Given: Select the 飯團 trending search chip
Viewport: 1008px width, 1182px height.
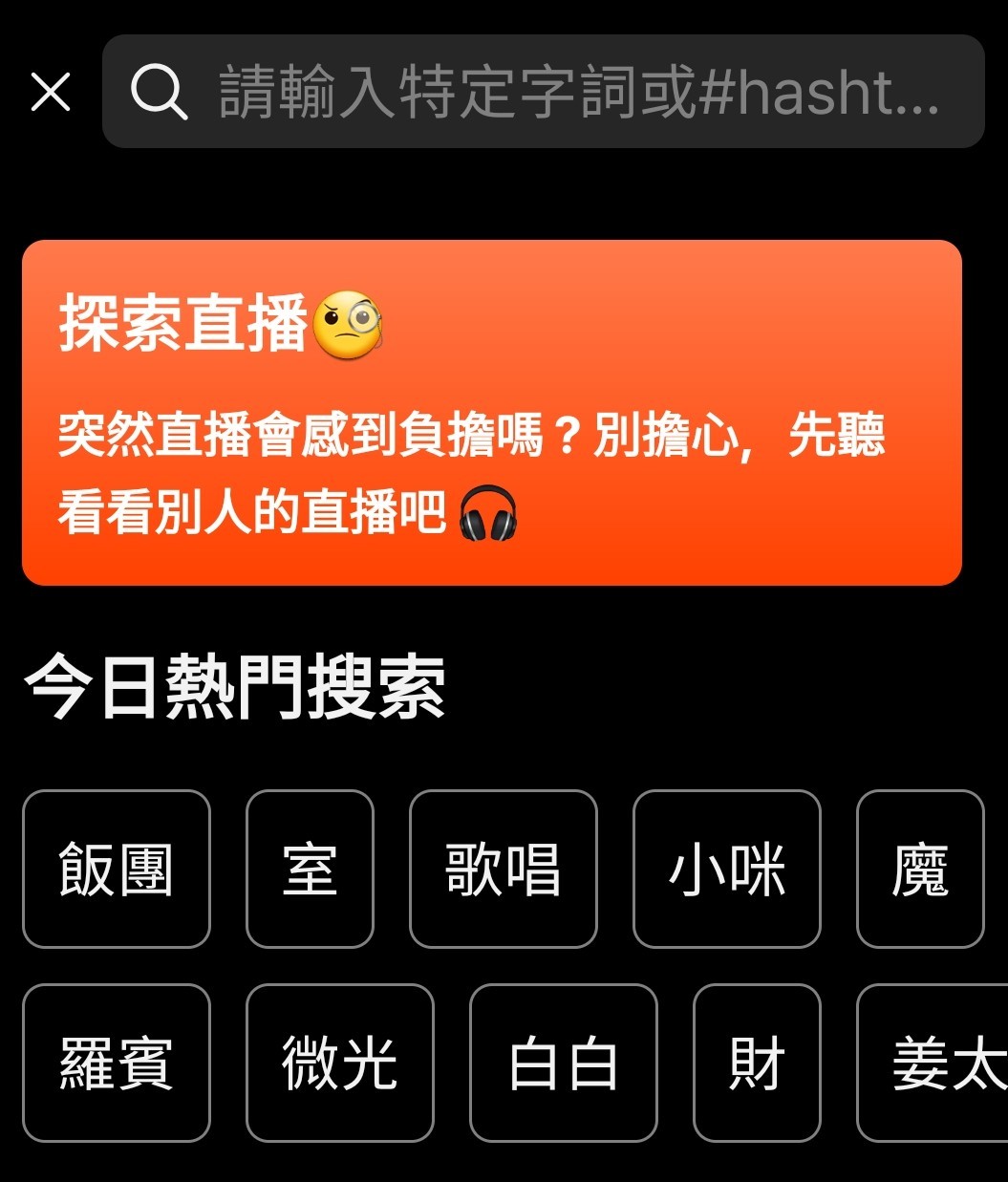Looking at the screenshot, I should point(117,869).
